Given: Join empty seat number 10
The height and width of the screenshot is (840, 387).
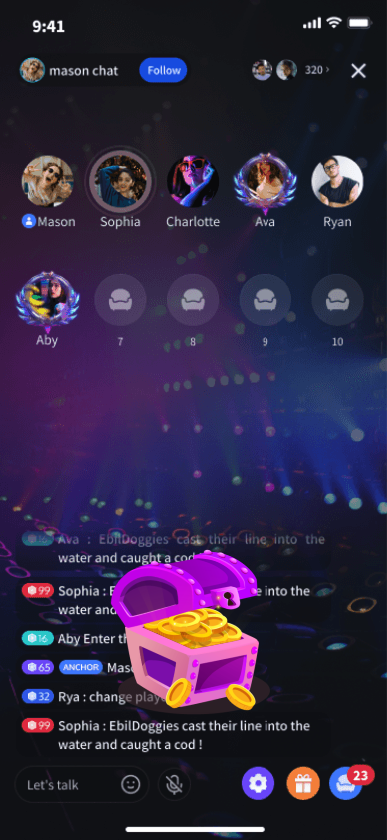Looking at the screenshot, I should (337, 300).
